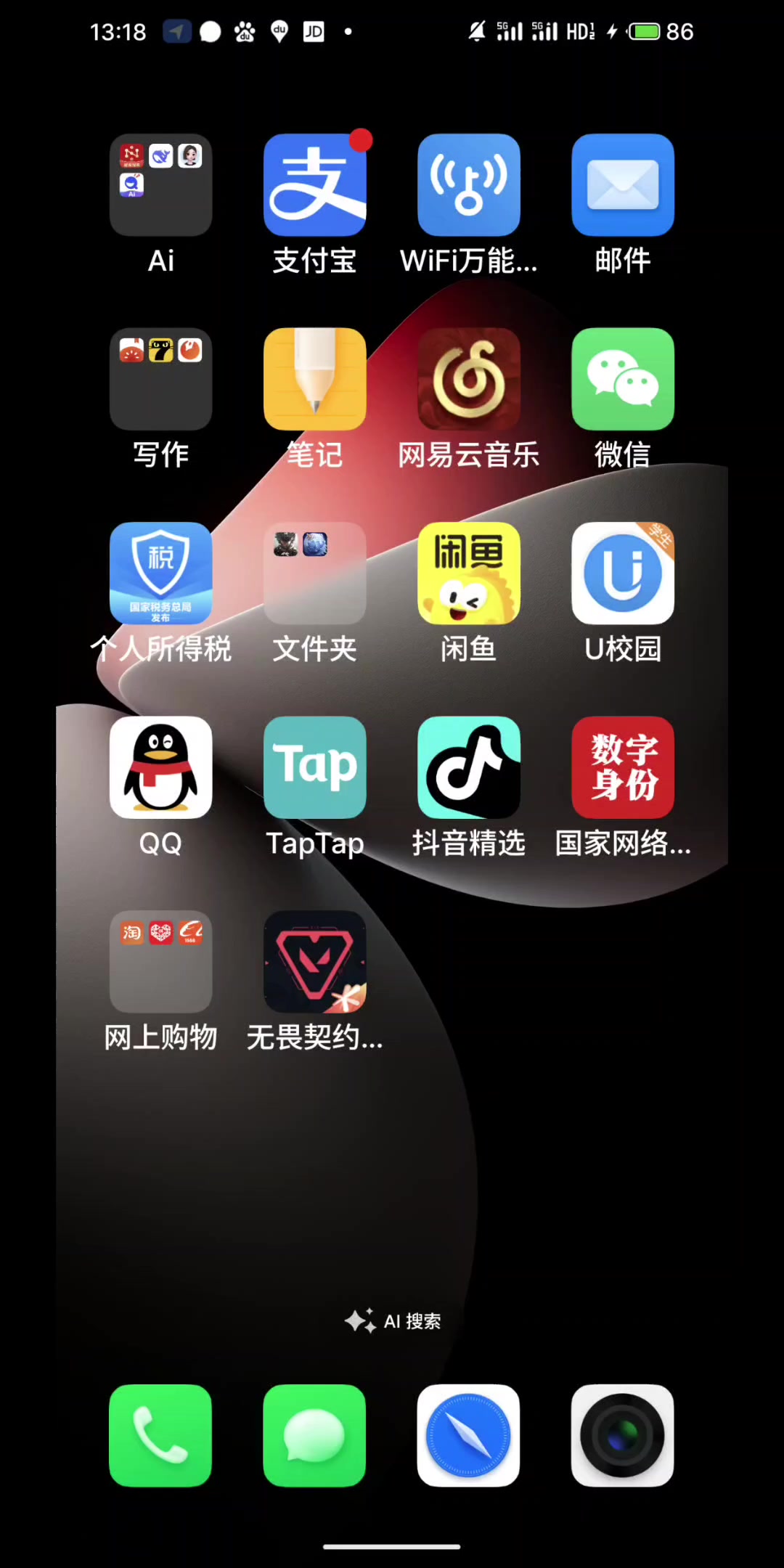This screenshot has height=1568, width=784.
Task: Launch QQ
Action: (160, 767)
